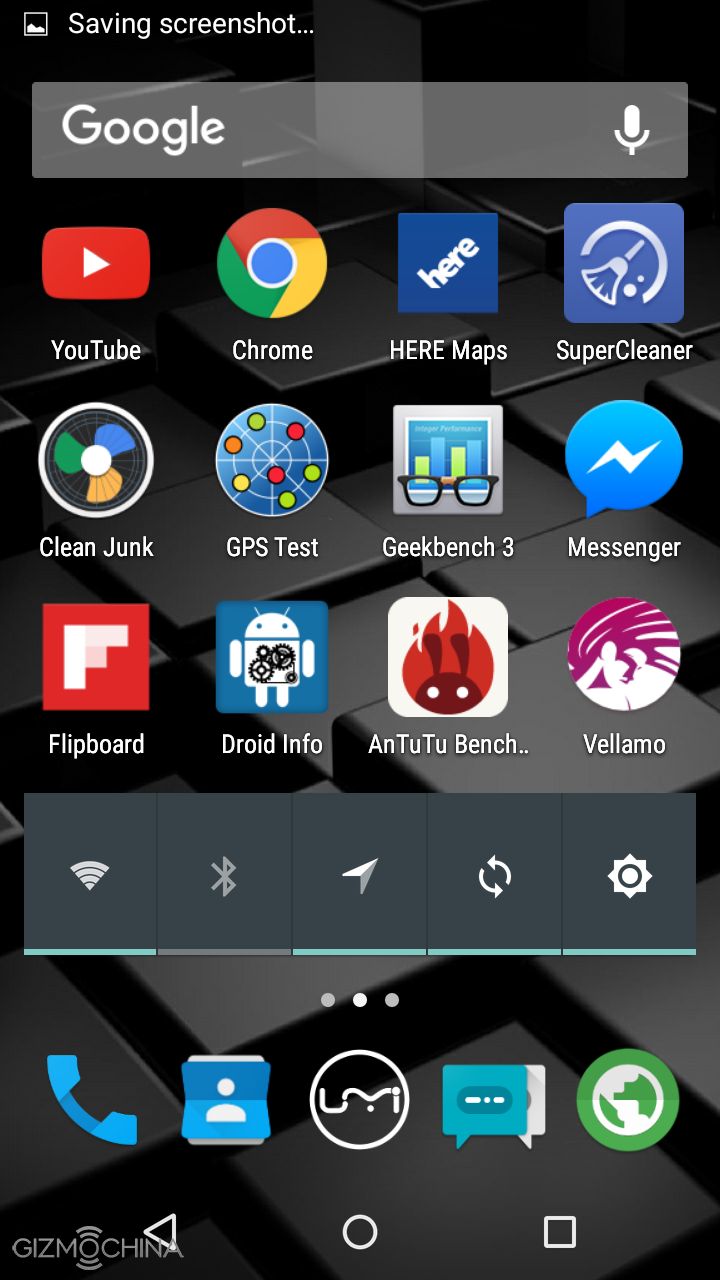Turn on Bluetooth in the widget
720x1280 pixels.
click(x=224, y=876)
